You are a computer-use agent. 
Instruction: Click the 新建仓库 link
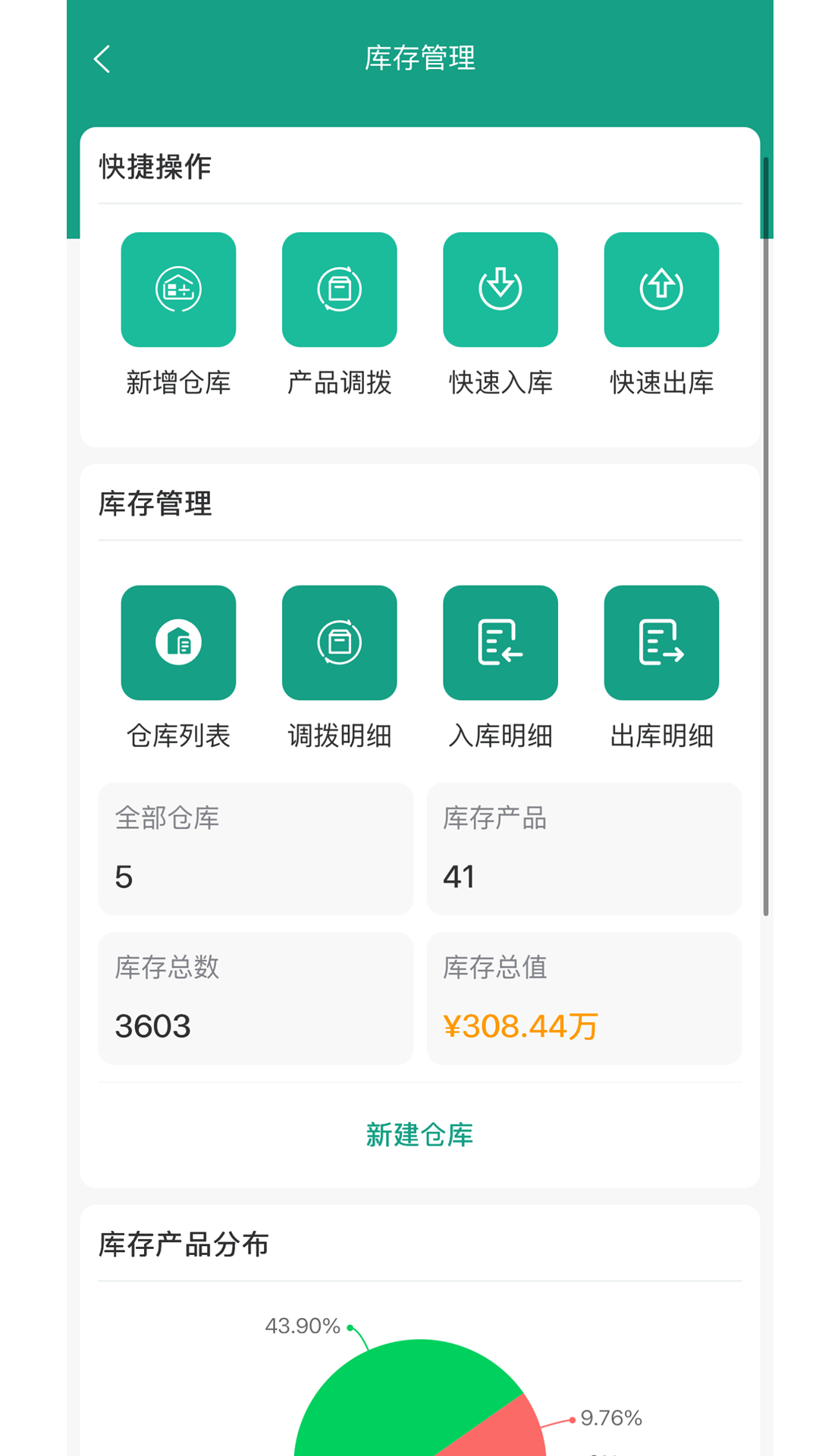419,1135
